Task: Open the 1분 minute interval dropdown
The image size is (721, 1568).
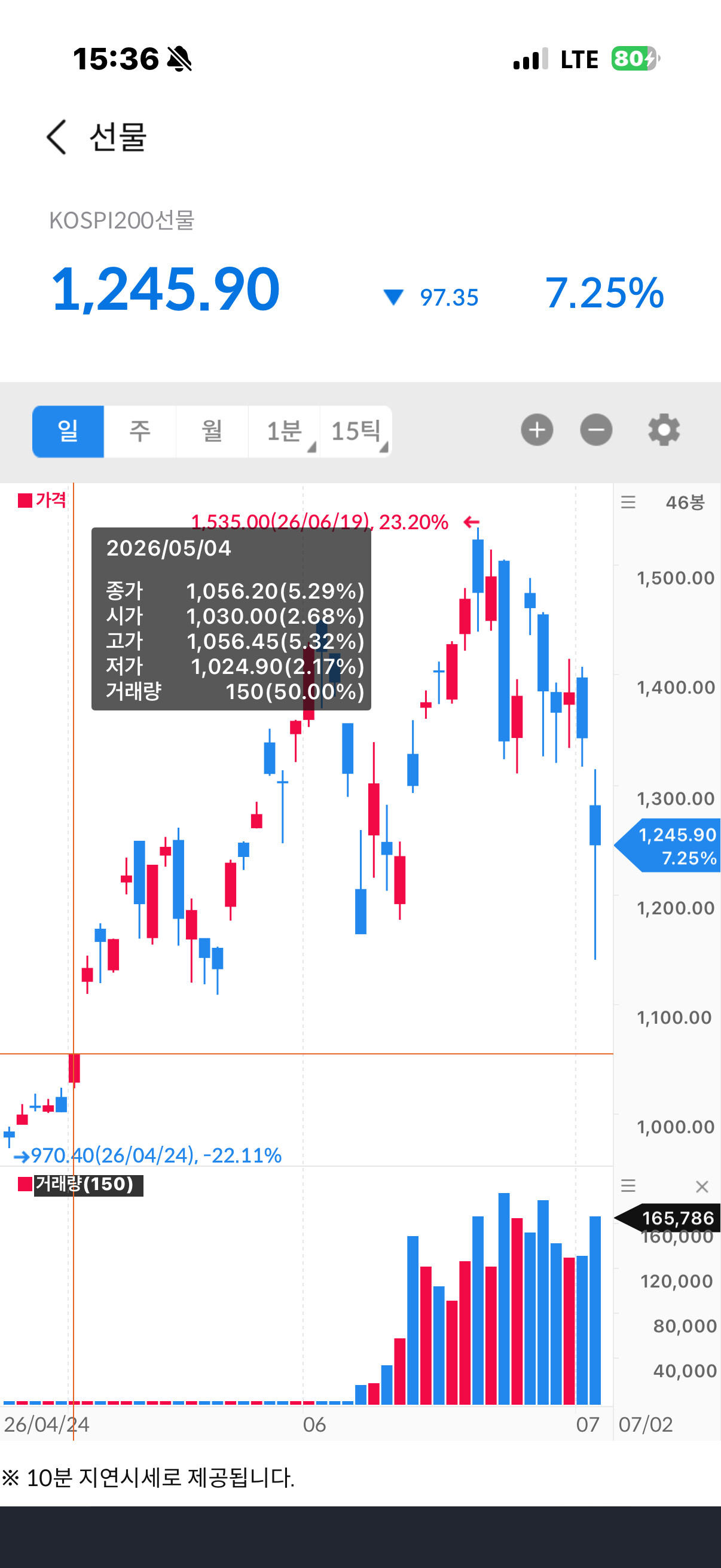Action: click(x=284, y=431)
